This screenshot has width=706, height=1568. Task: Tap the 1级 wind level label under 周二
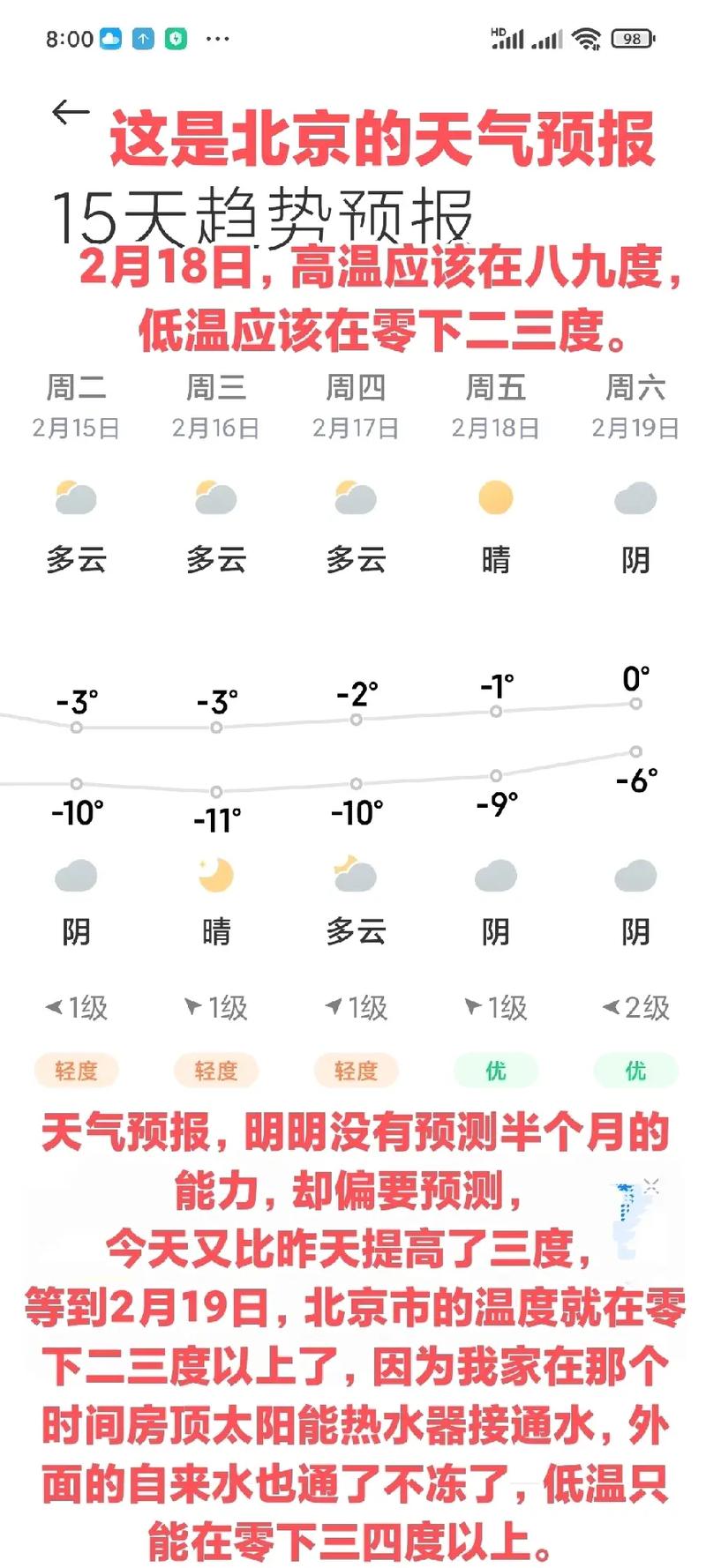pos(78,1004)
